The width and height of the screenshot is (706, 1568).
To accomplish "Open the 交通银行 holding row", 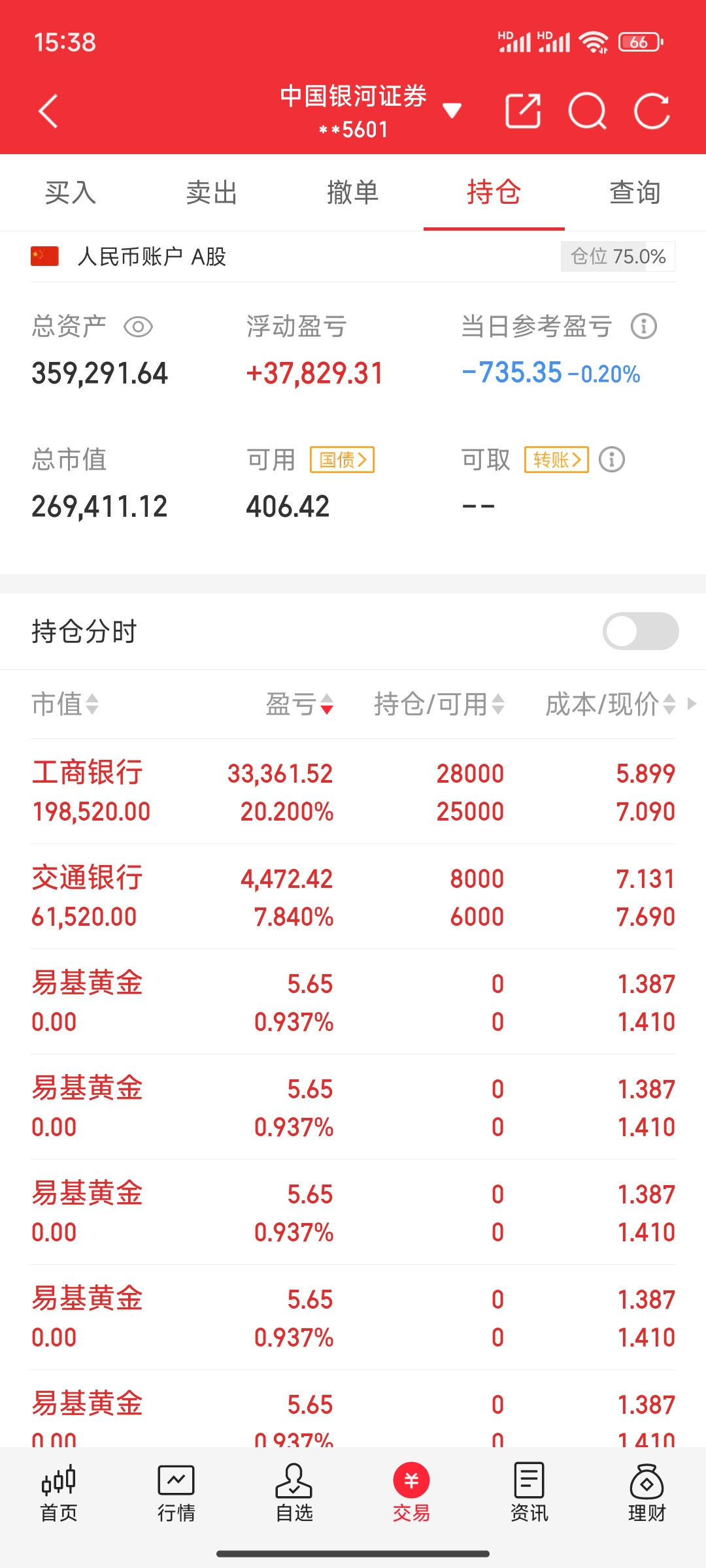I will (x=353, y=897).
